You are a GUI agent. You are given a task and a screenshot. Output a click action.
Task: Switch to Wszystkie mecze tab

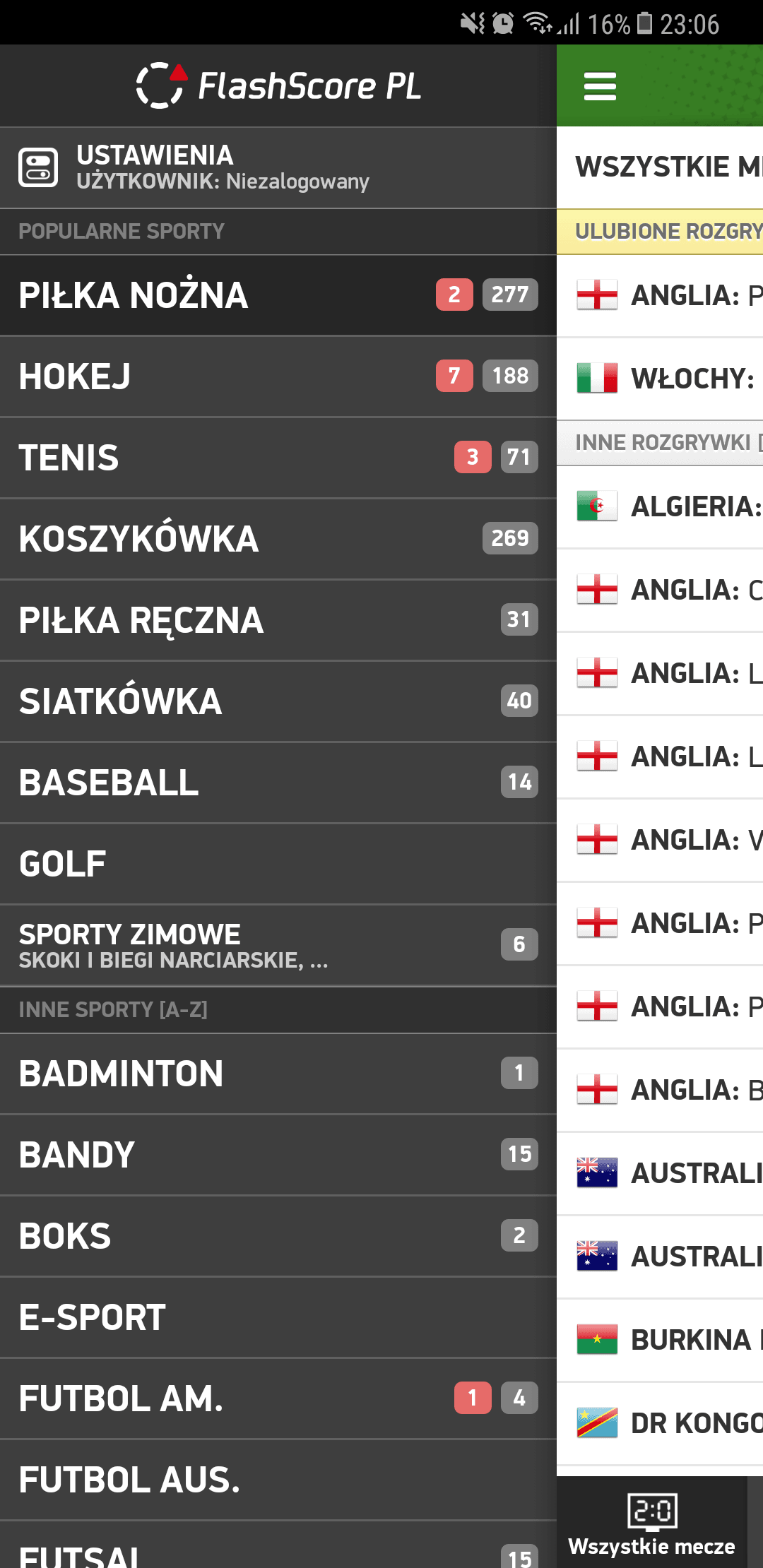click(652, 1522)
